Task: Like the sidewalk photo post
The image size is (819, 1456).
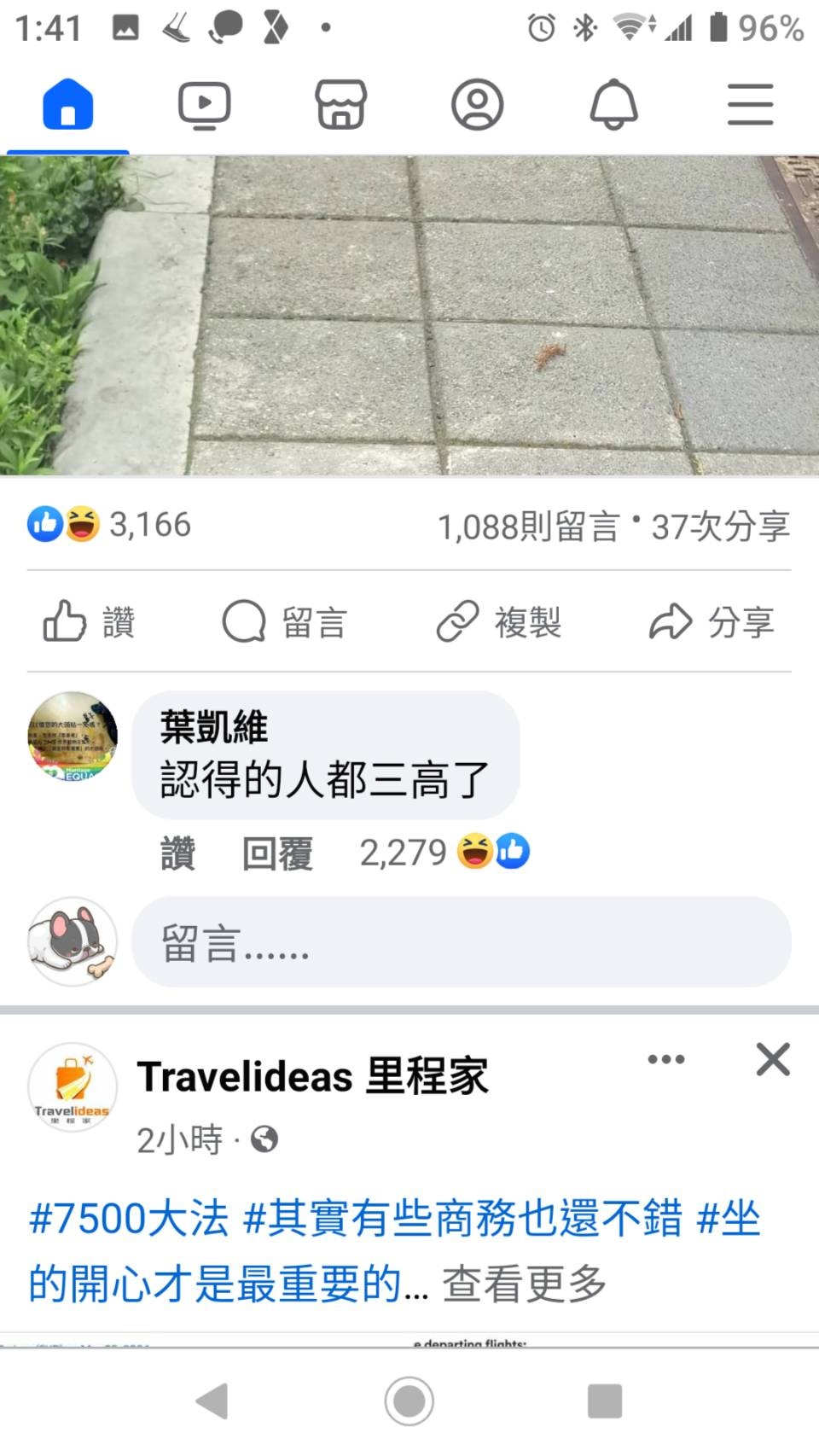Action: (x=90, y=621)
